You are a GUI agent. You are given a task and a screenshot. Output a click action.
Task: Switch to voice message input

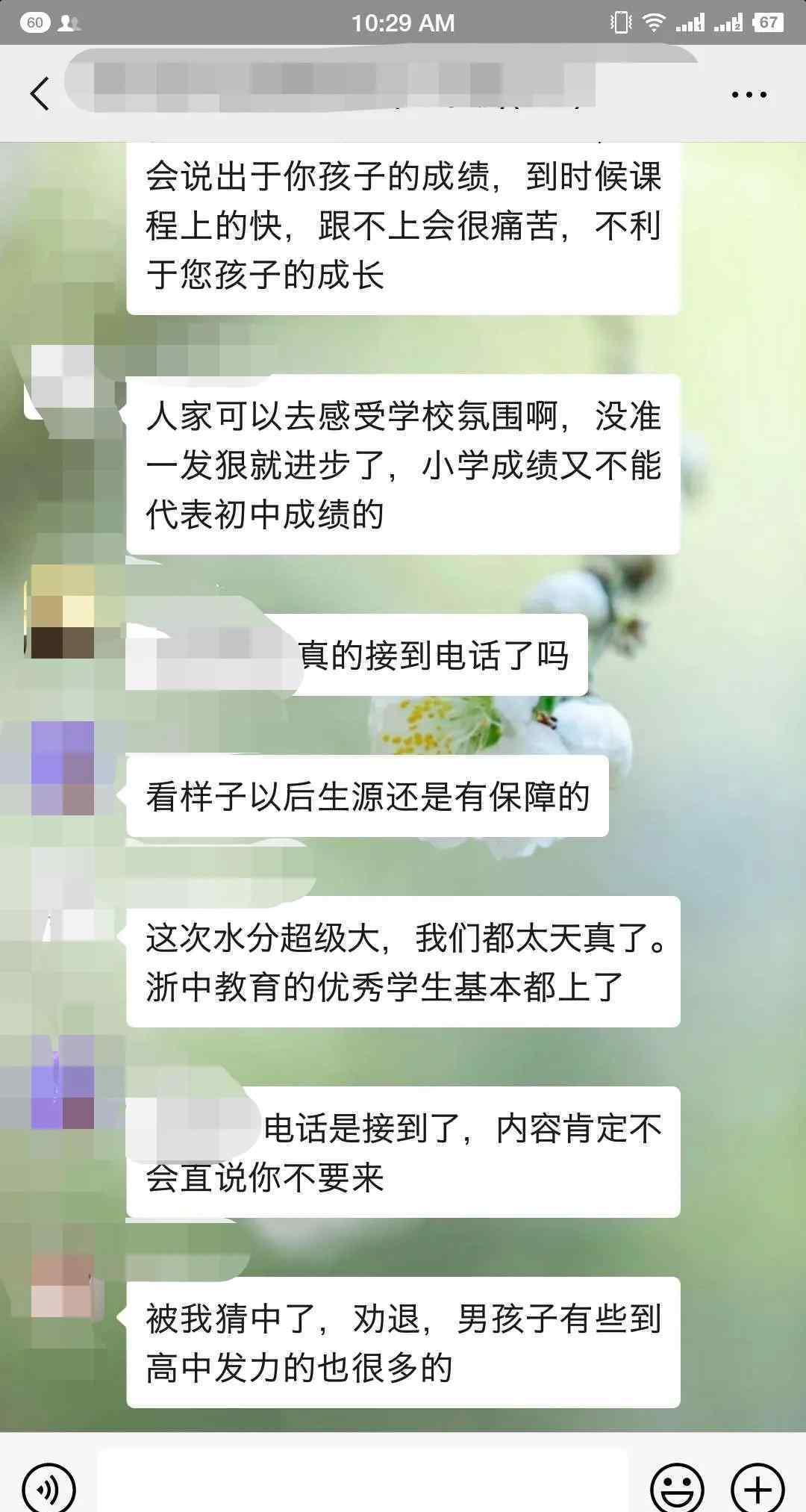pos(49,1488)
